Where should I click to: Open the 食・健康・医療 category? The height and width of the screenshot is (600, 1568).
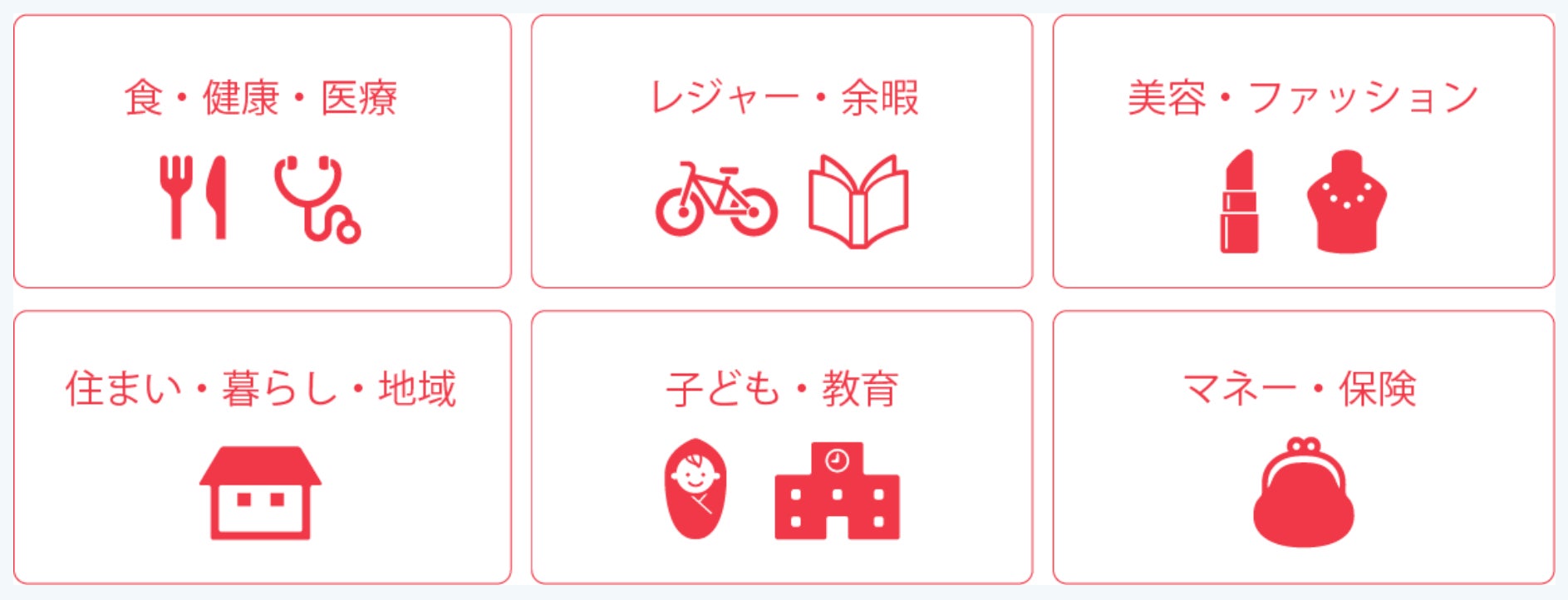point(262,151)
